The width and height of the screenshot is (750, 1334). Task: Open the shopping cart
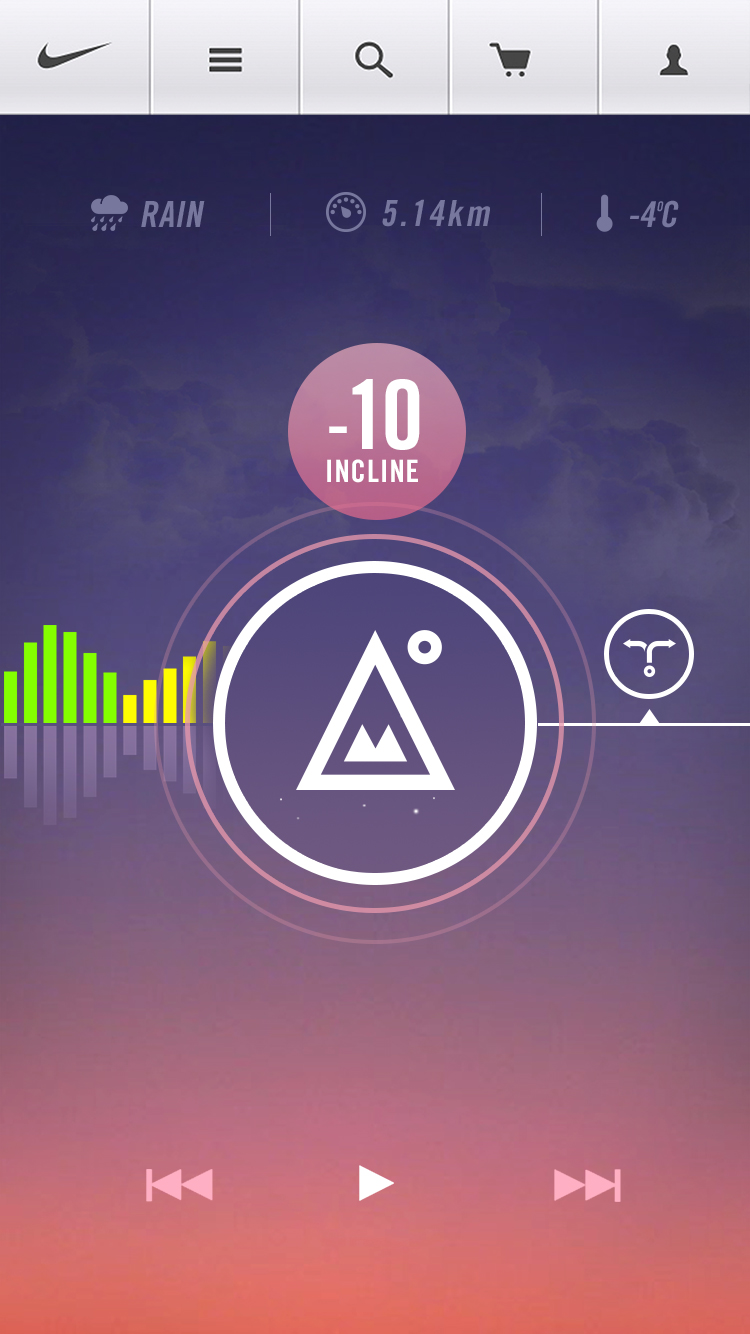(511, 60)
